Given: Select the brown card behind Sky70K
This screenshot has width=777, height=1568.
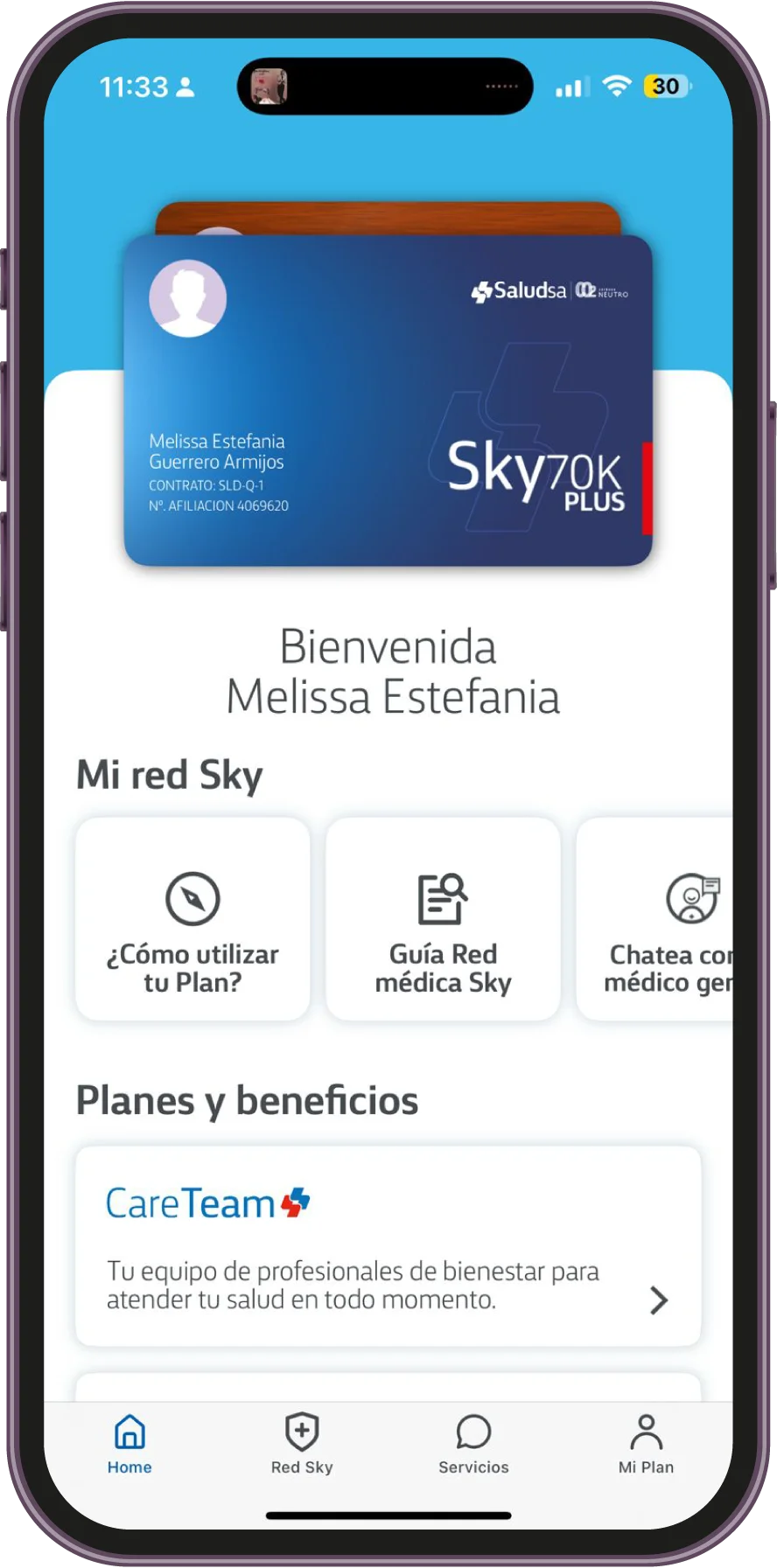Looking at the screenshot, I should coord(388,218).
